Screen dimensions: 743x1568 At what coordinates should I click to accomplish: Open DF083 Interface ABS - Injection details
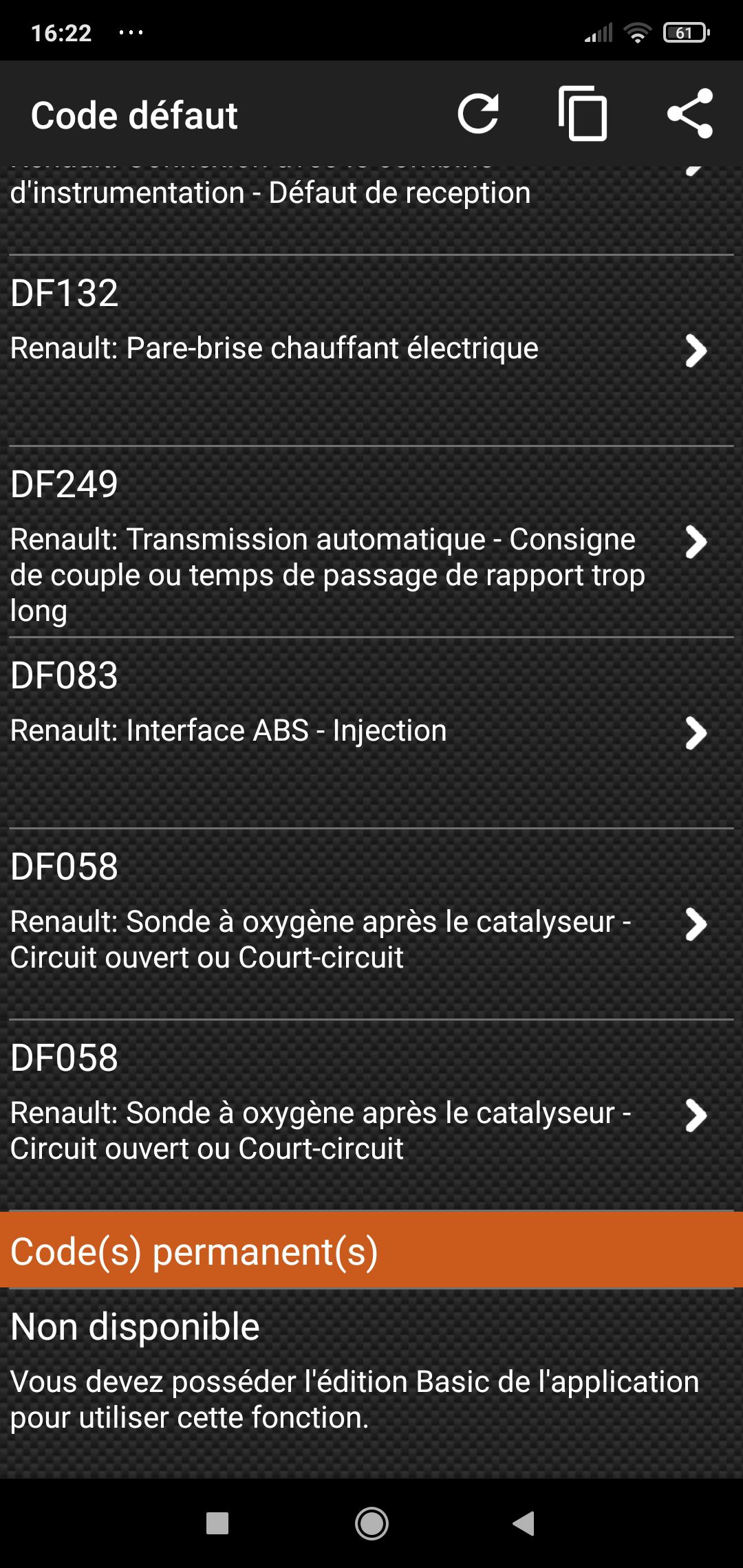(x=371, y=733)
